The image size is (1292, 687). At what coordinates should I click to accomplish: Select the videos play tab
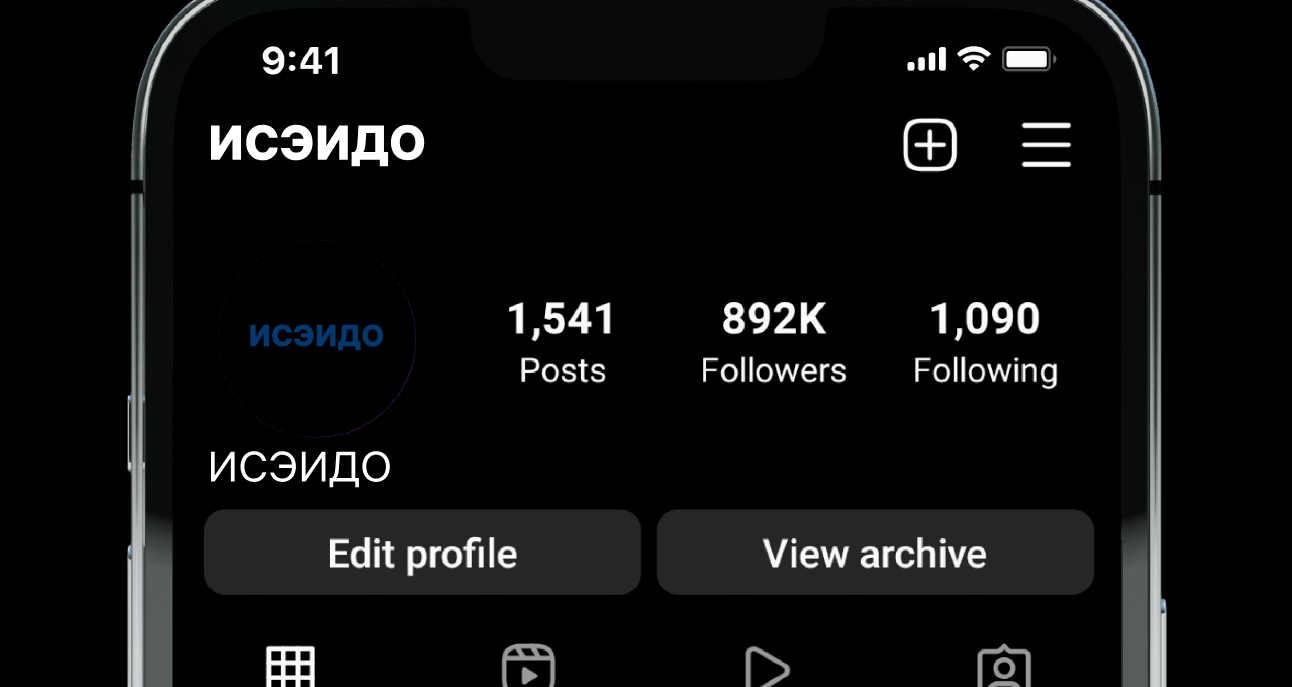(766, 668)
